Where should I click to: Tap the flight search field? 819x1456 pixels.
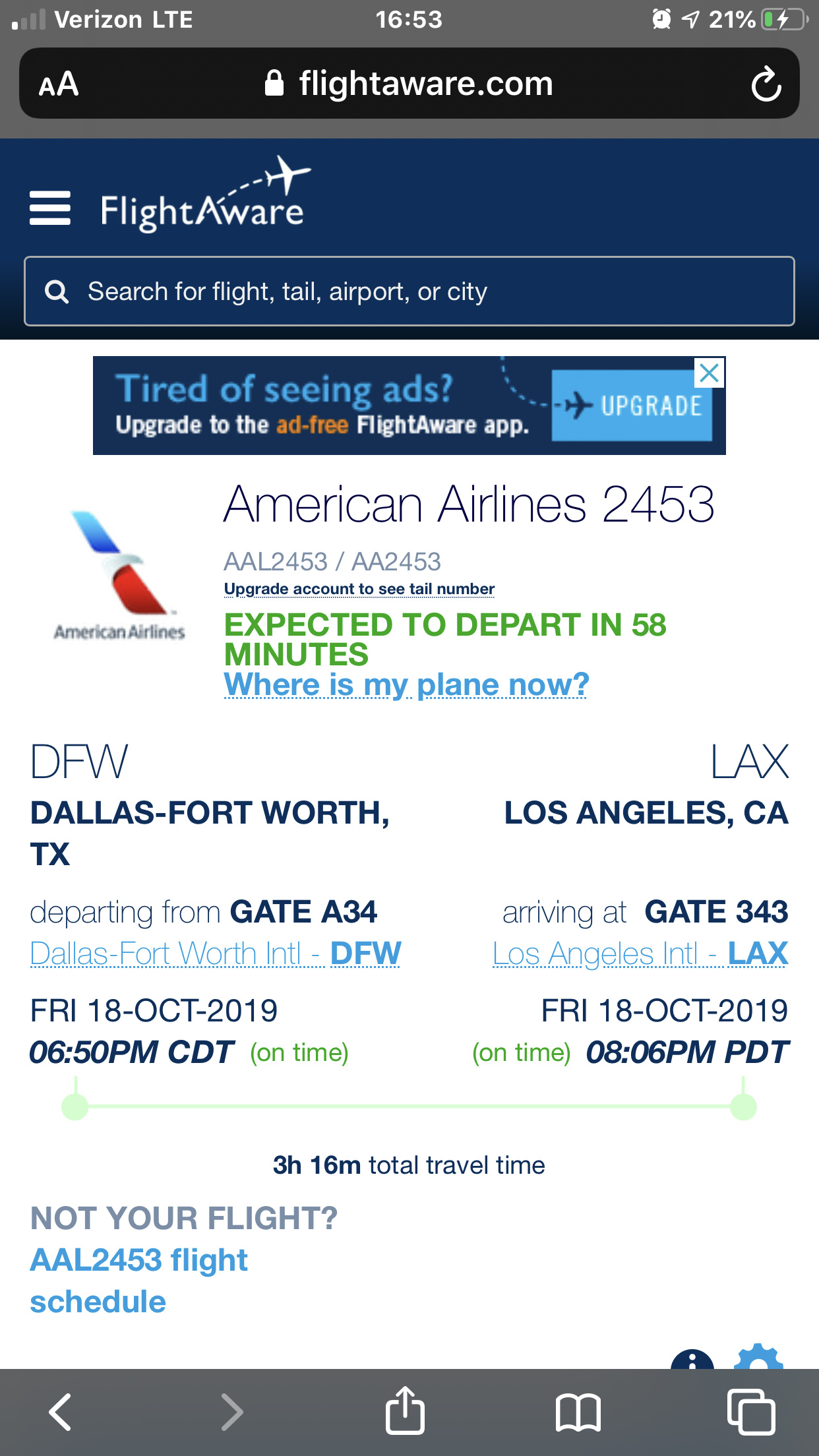409,291
